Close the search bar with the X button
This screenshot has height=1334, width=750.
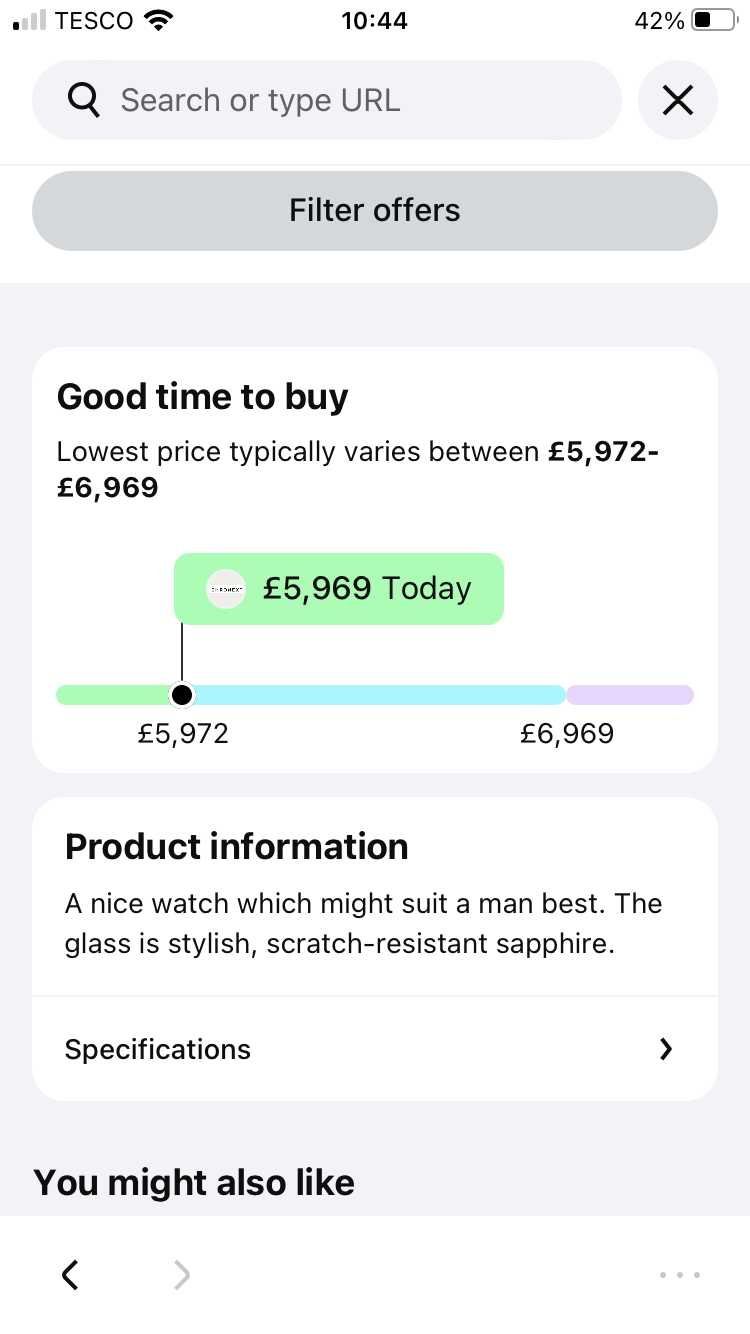point(678,100)
